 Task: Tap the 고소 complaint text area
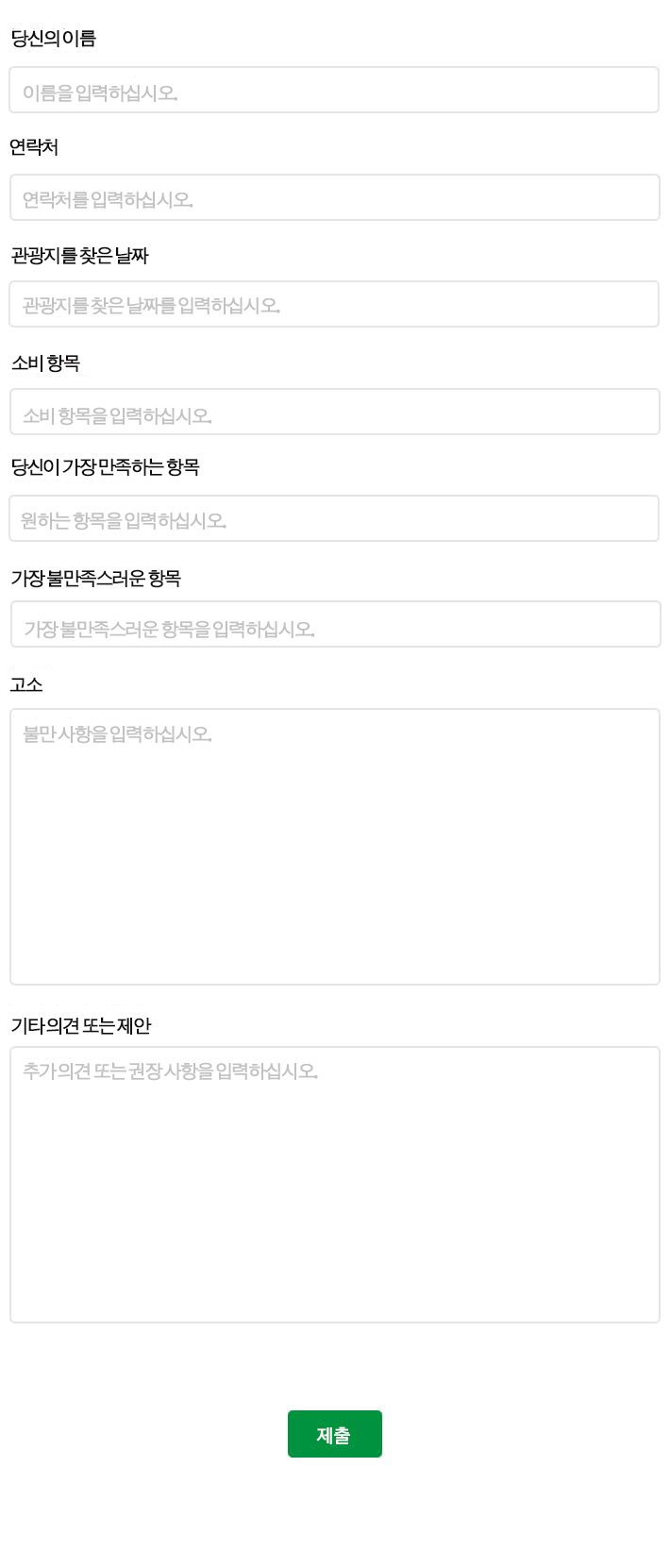click(334, 846)
